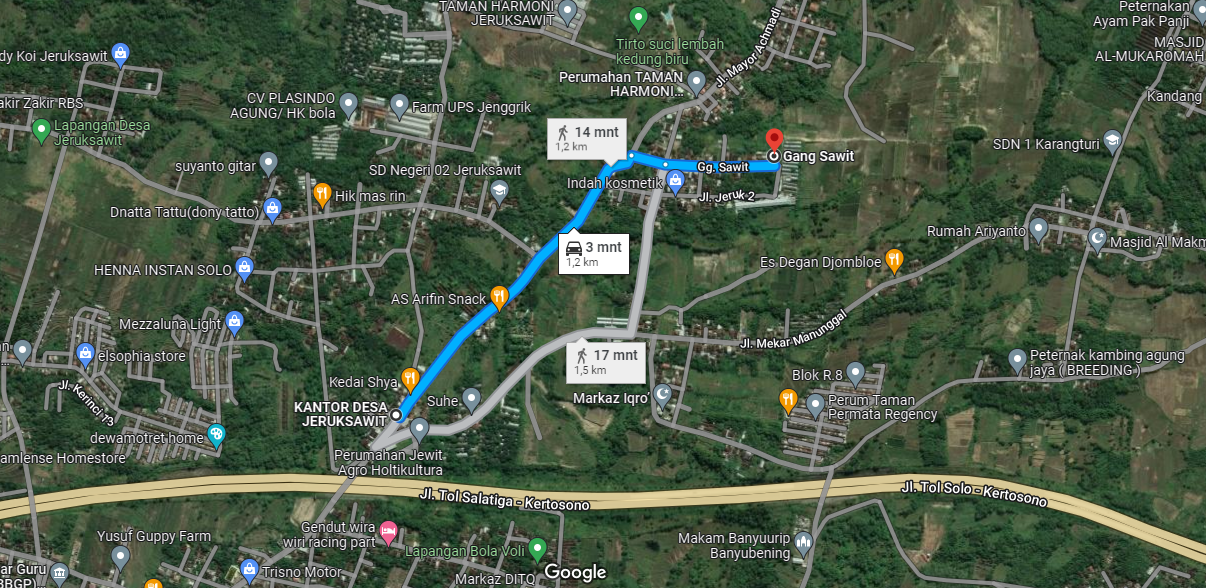Open SDN 1 Karangturi school marker
The height and width of the screenshot is (588, 1206).
point(1113,142)
